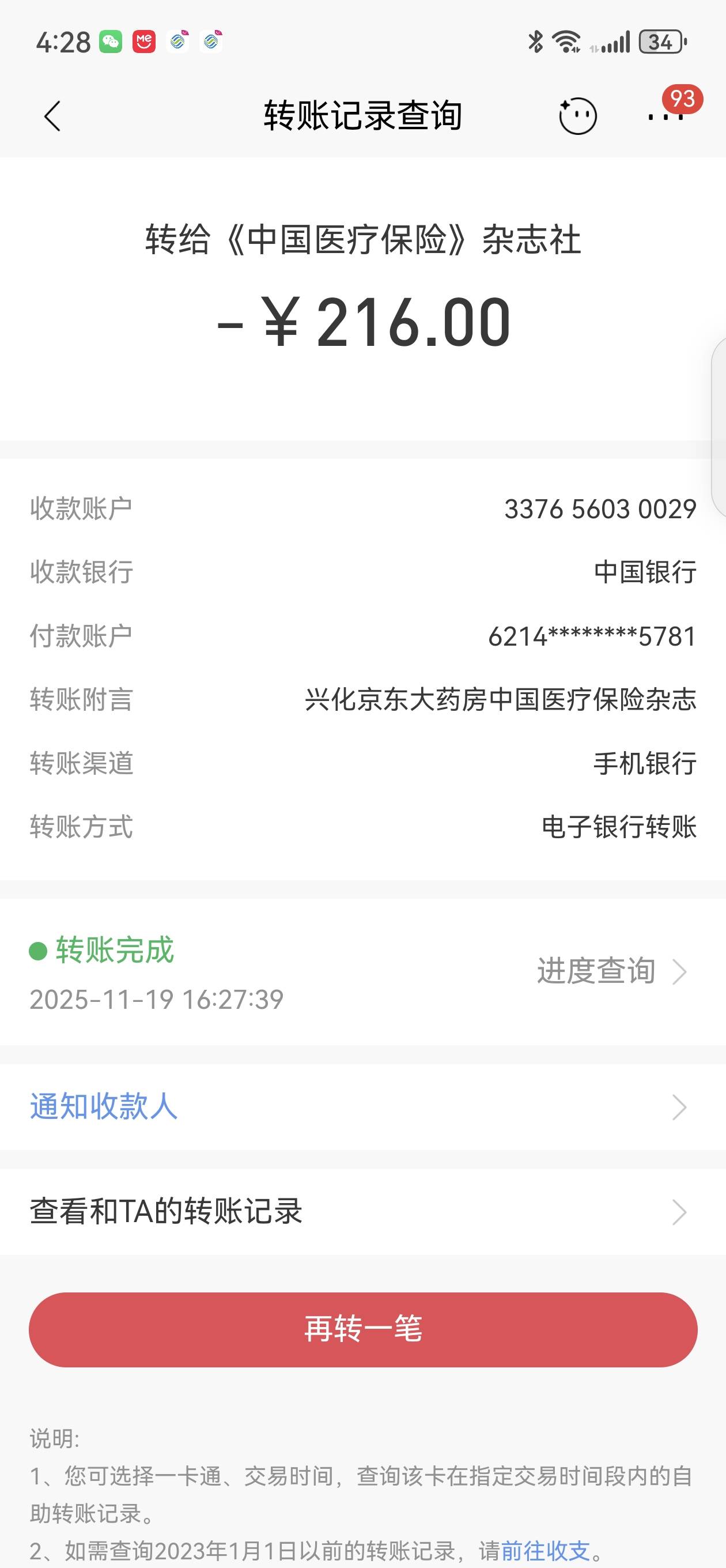This screenshot has width=726, height=1568.
Task: Go back from transfer record query
Action: [x=53, y=116]
